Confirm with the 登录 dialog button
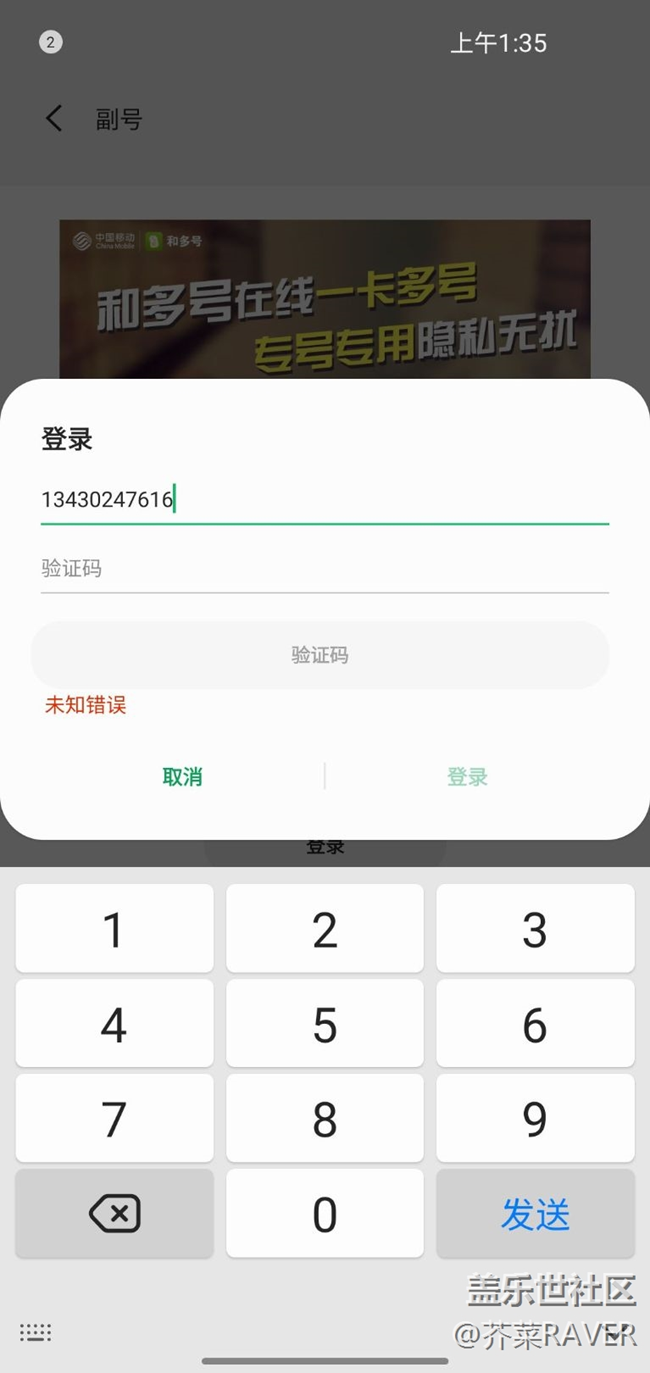This screenshot has width=650, height=1373. click(x=467, y=777)
